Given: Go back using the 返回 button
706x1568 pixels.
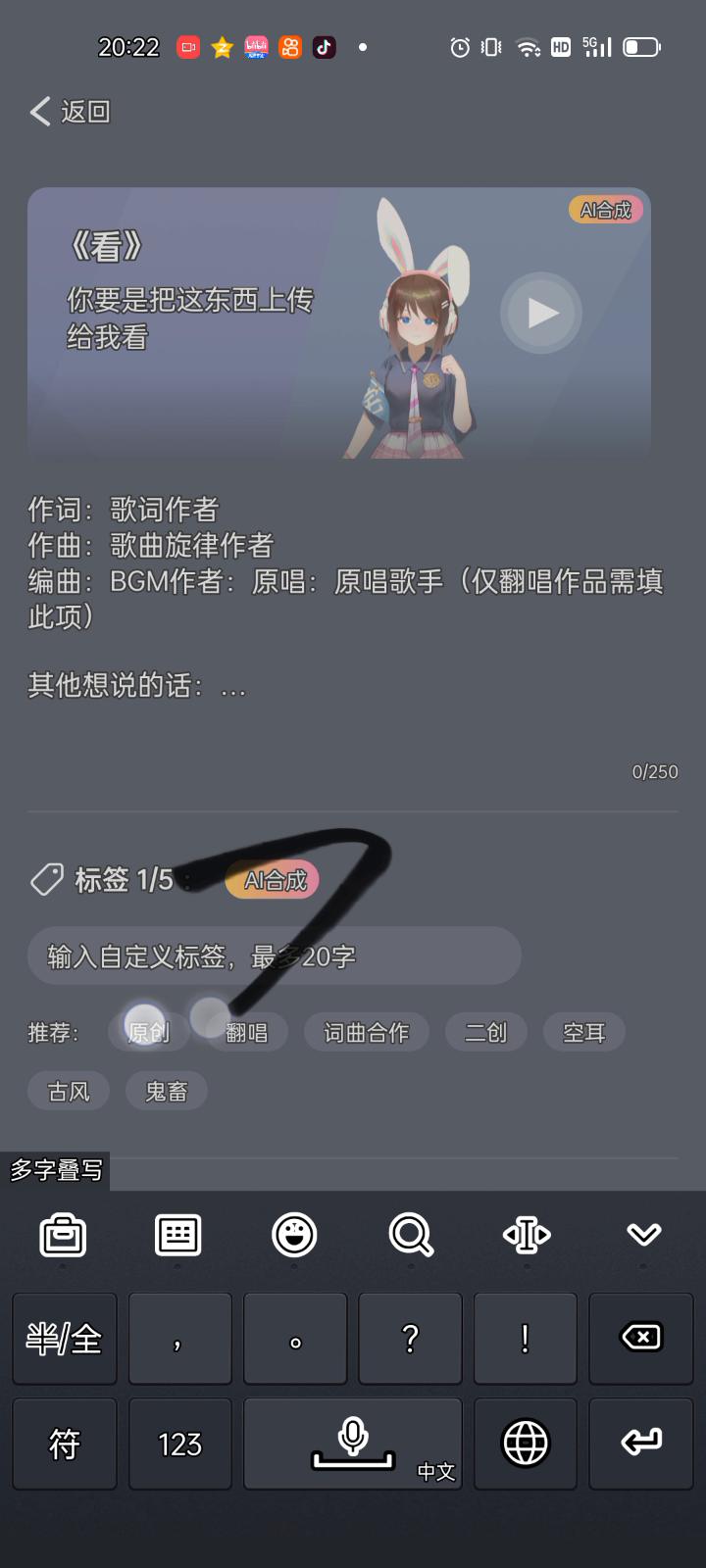Looking at the screenshot, I should pos(70,112).
